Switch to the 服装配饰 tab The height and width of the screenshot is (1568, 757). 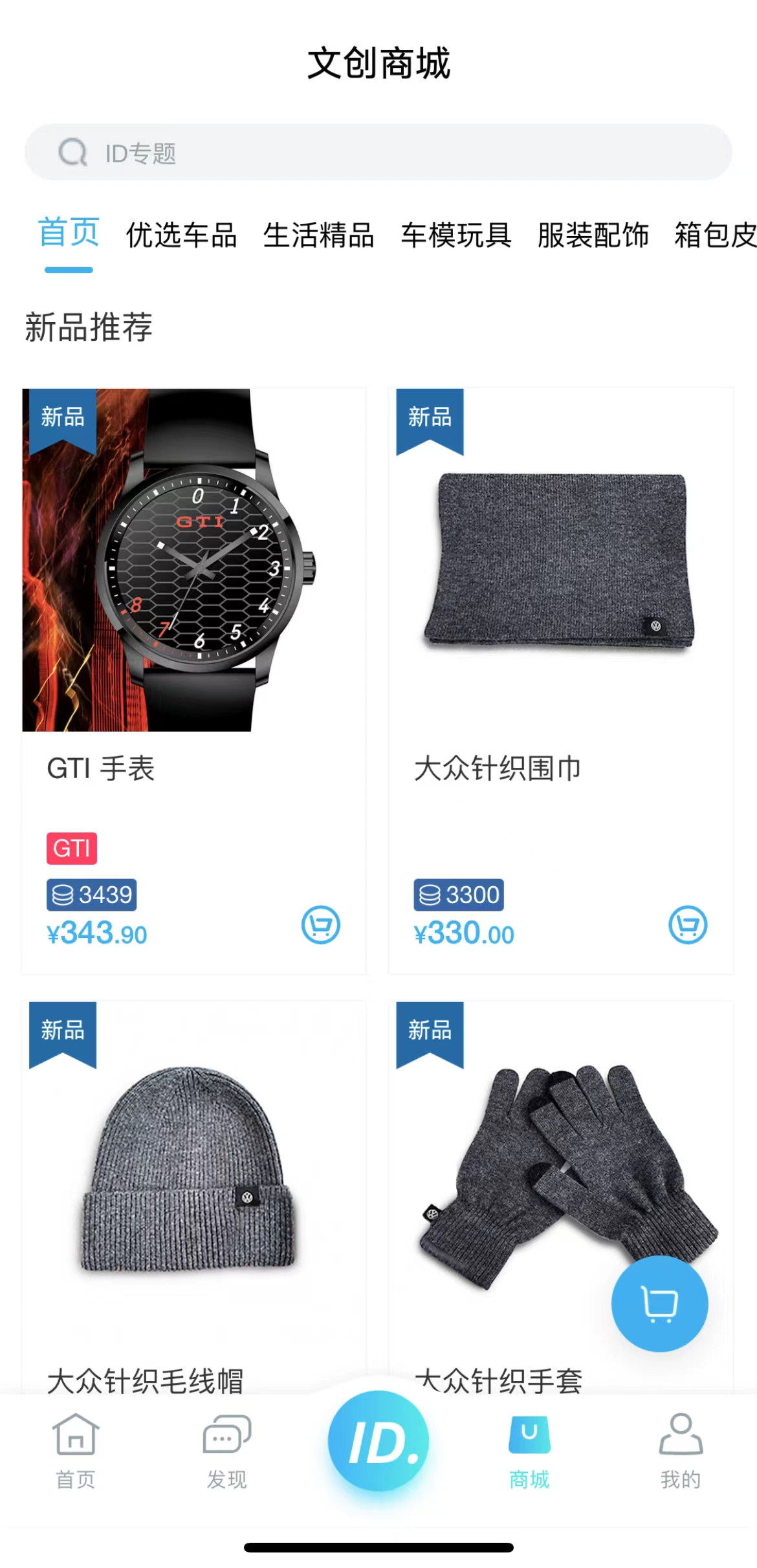(x=593, y=235)
